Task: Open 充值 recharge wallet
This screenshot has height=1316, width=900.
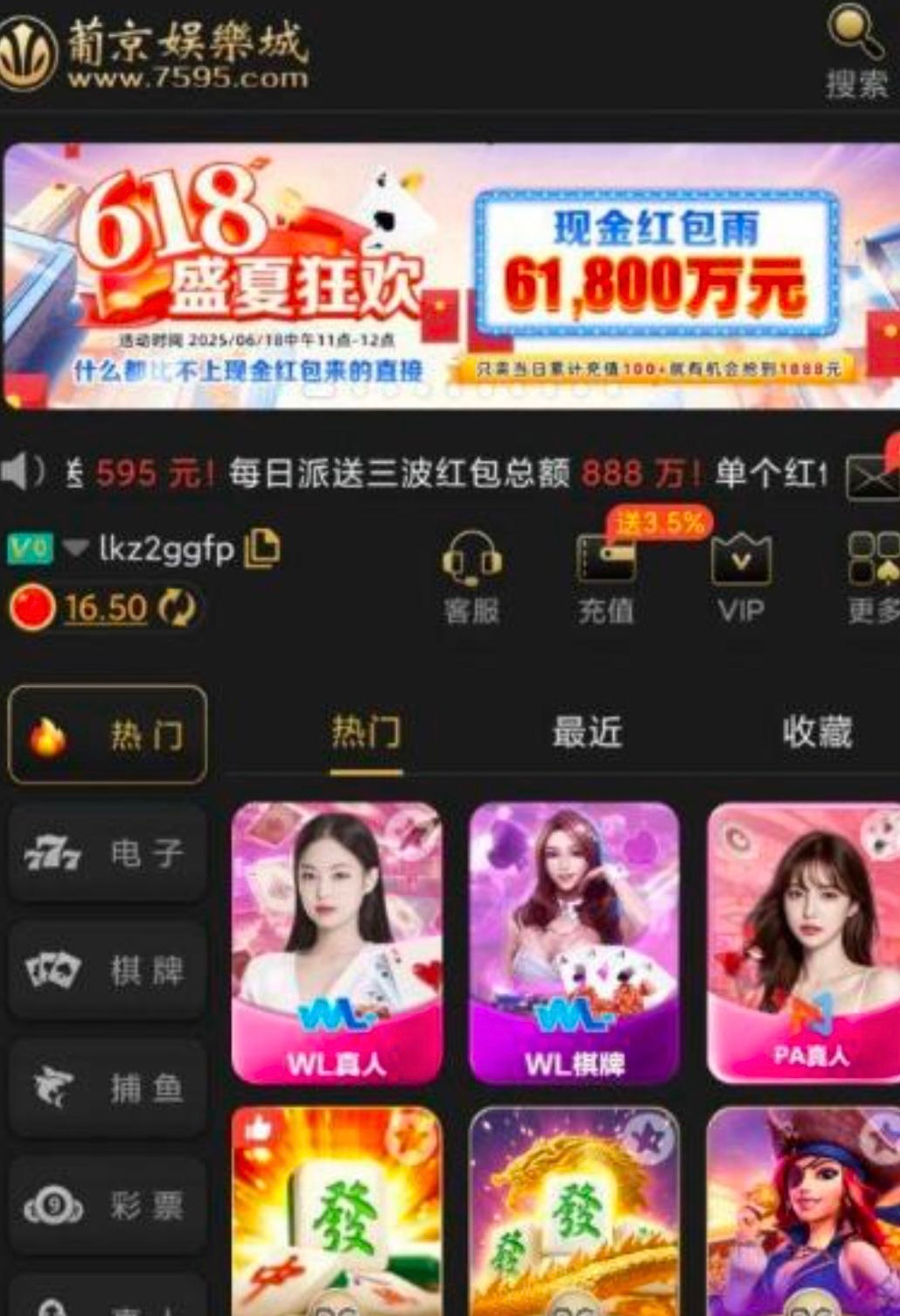Action: click(x=606, y=577)
